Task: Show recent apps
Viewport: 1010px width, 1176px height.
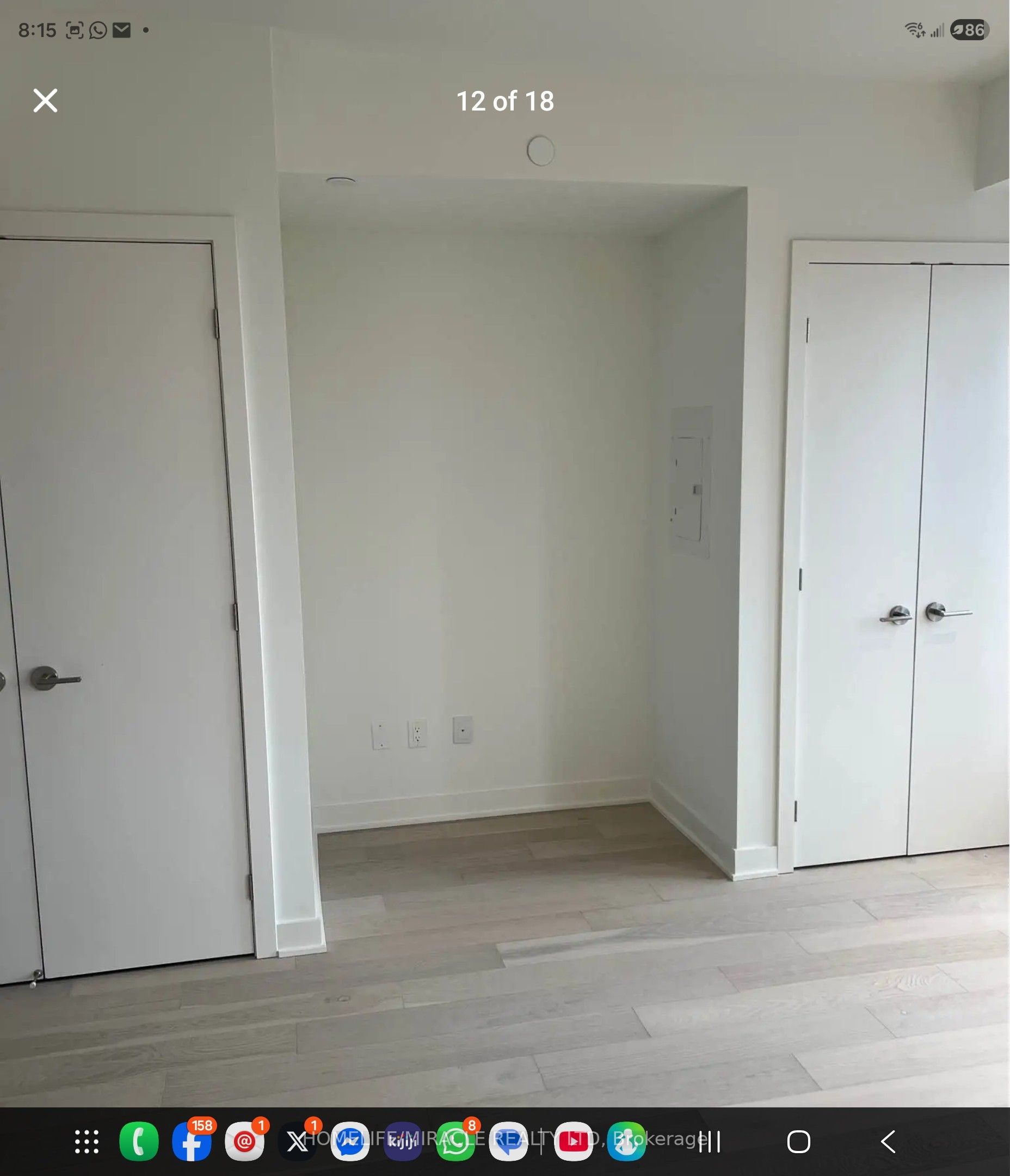Action: 709,1142
